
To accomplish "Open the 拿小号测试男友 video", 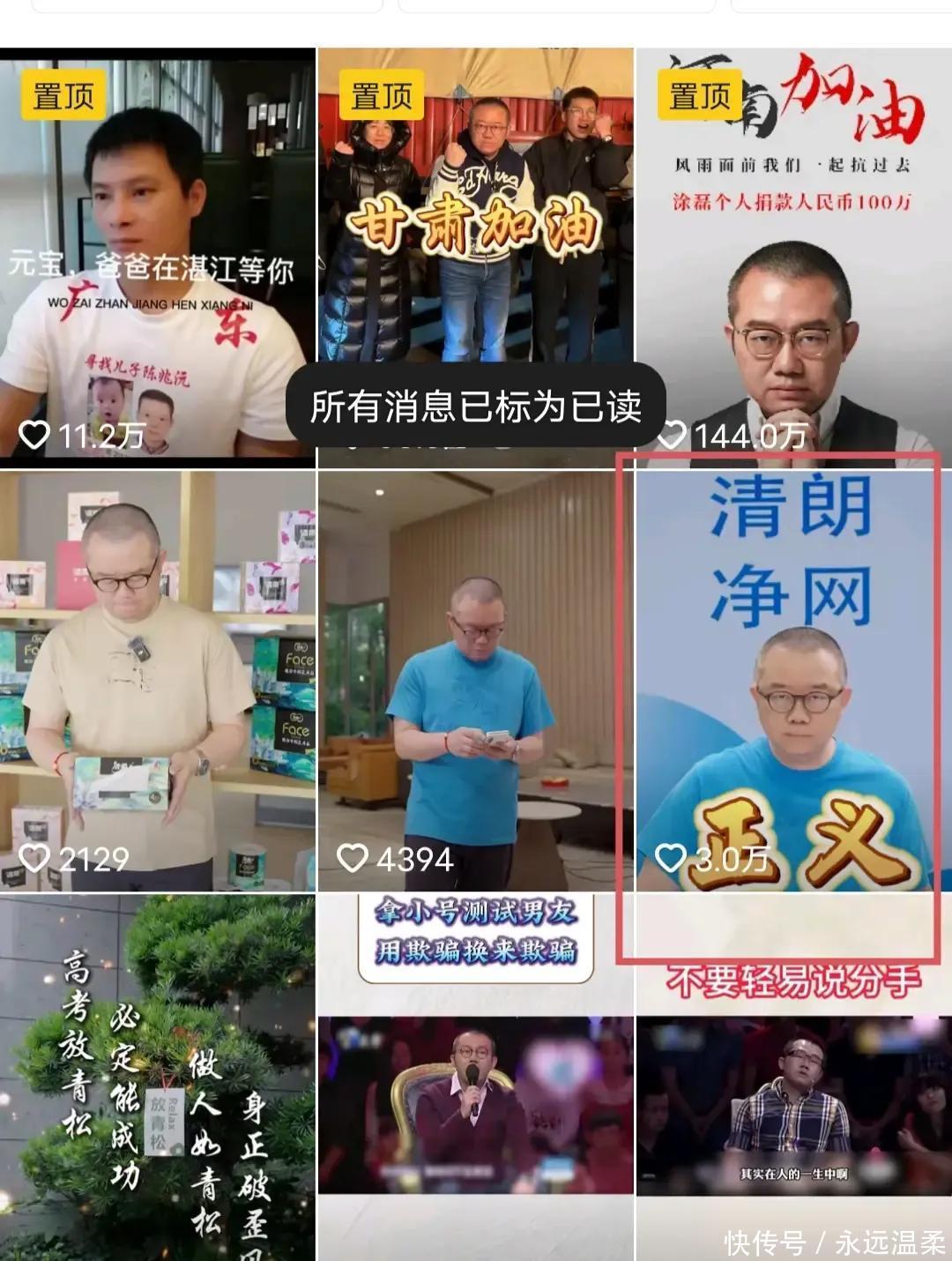I will pyautogui.click(x=474, y=1076).
